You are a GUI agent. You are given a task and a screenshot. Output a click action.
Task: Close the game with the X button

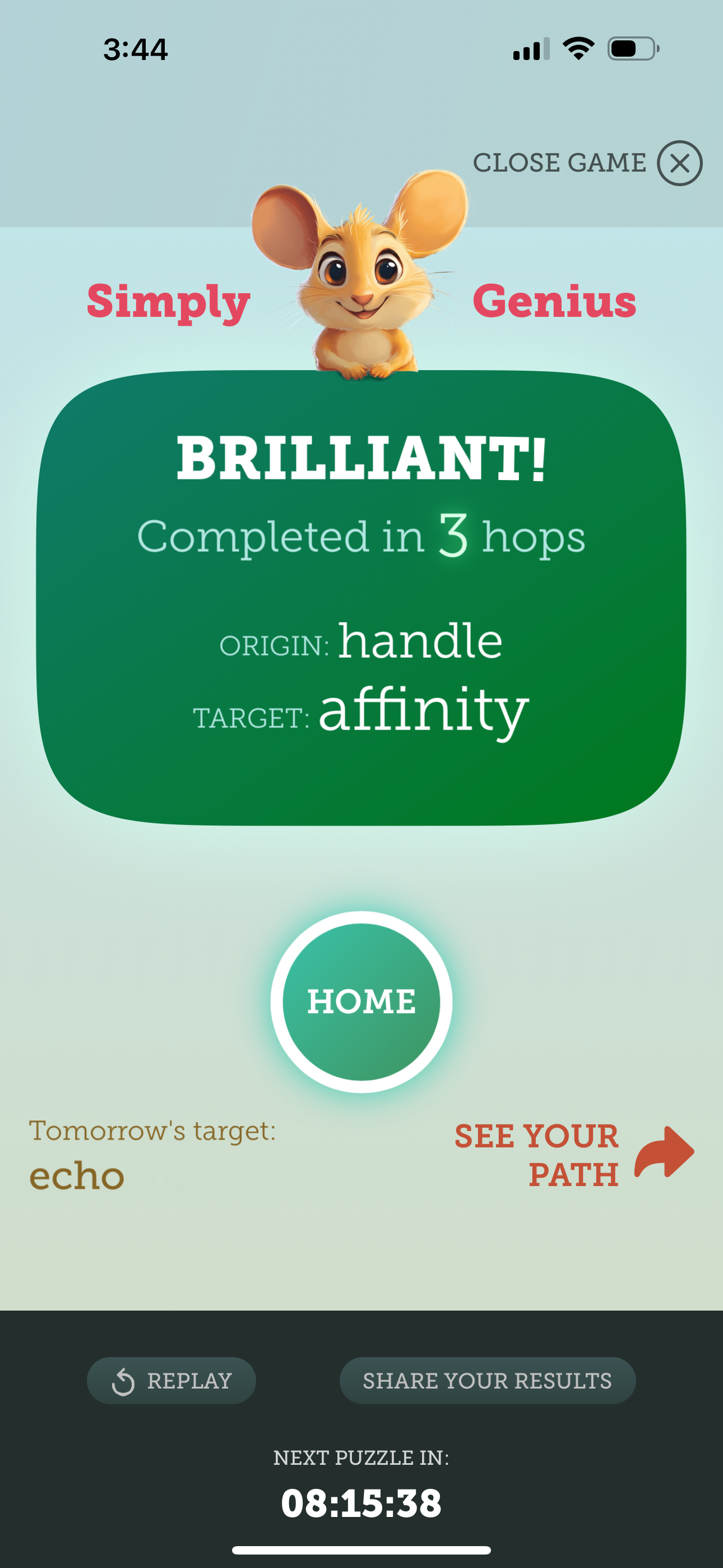tap(679, 163)
